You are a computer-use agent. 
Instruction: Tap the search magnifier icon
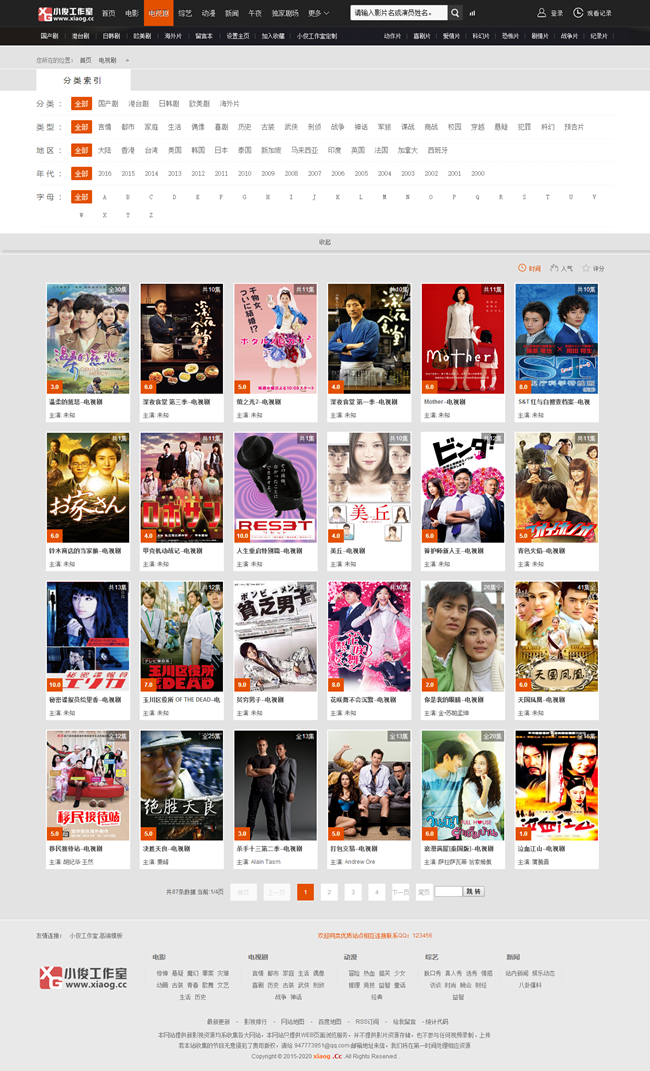455,13
